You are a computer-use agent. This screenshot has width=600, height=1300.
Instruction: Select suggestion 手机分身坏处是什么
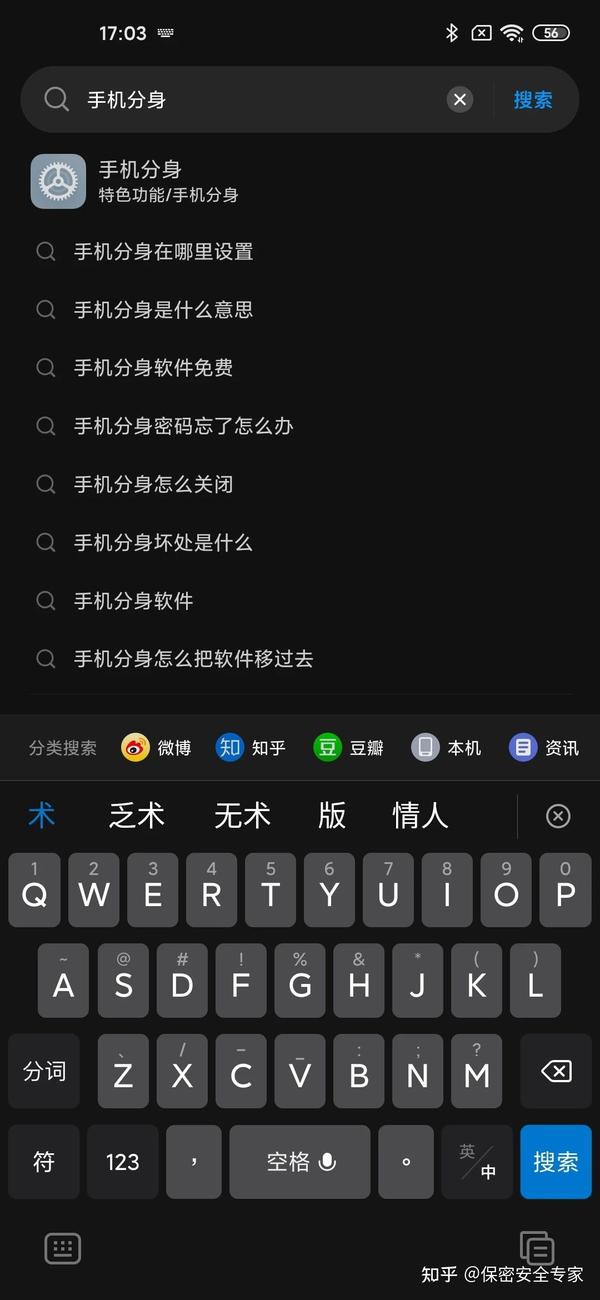163,543
